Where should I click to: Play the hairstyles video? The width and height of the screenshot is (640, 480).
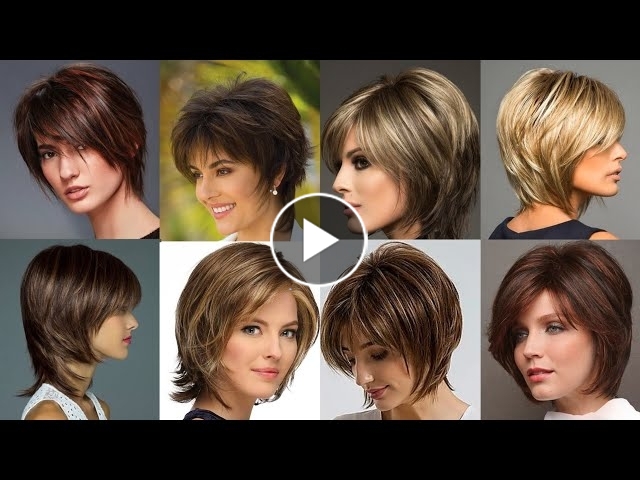pos(319,240)
